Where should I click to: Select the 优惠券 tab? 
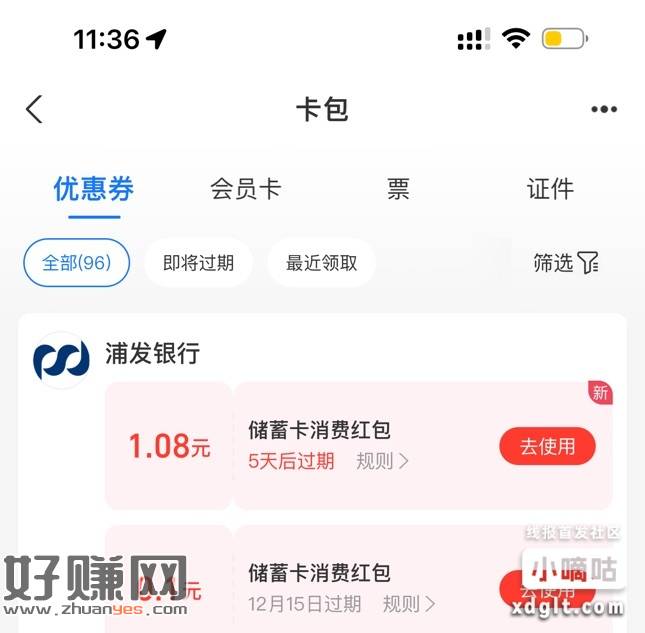pos(93,189)
